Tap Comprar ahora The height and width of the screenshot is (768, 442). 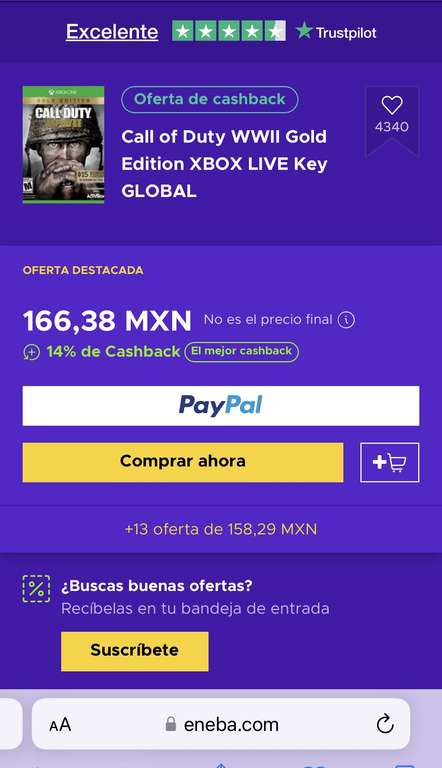tap(183, 462)
